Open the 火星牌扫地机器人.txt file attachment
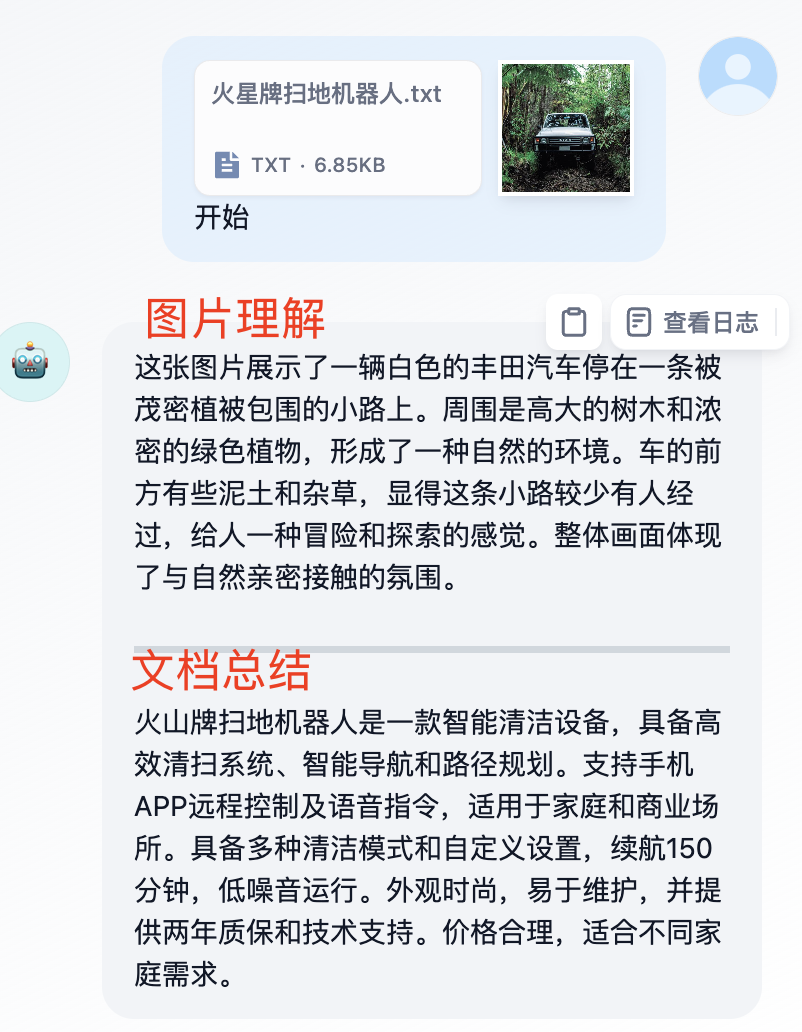 pyautogui.click(x=337, y=128)
